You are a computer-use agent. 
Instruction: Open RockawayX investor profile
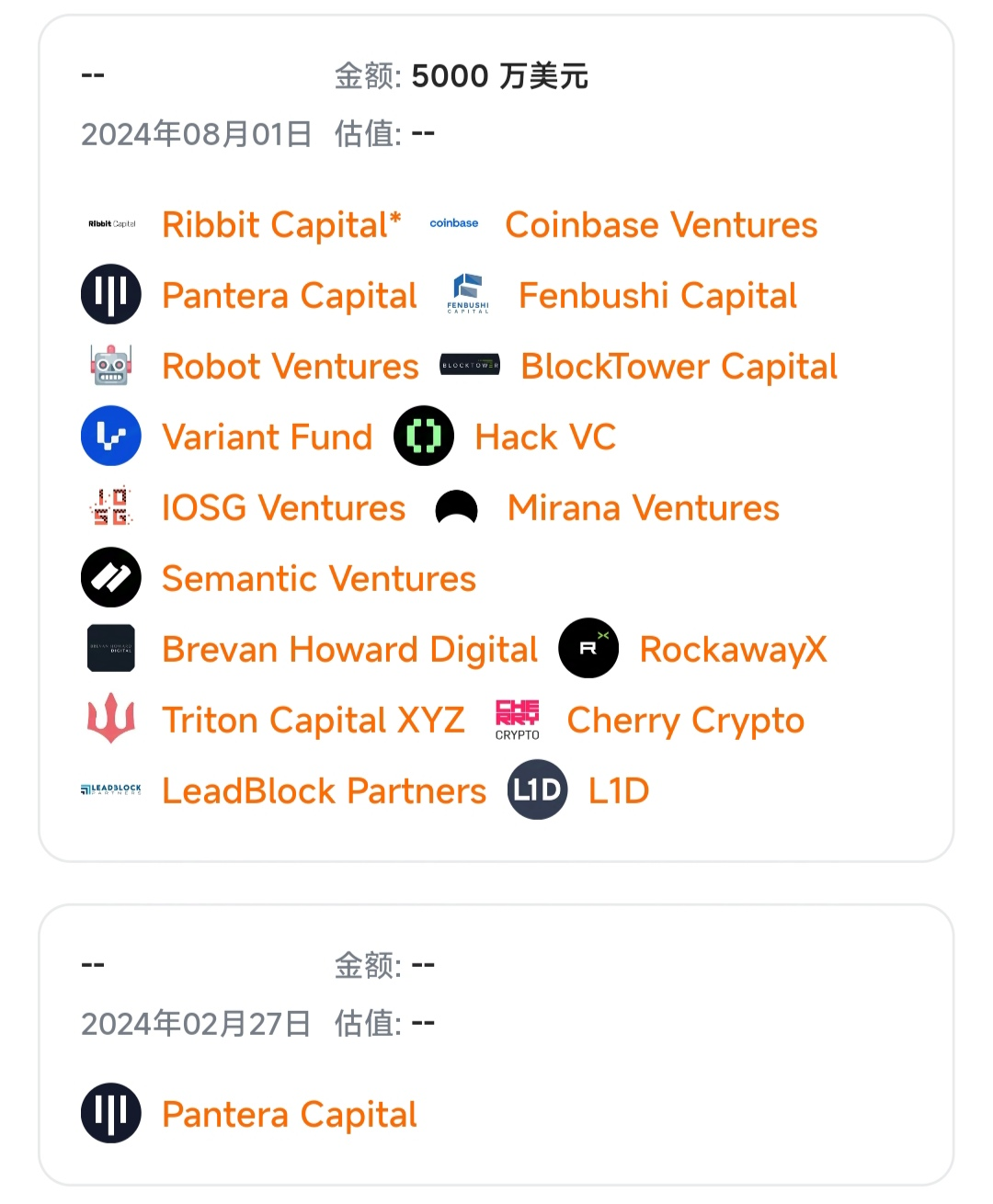(733, 650)
